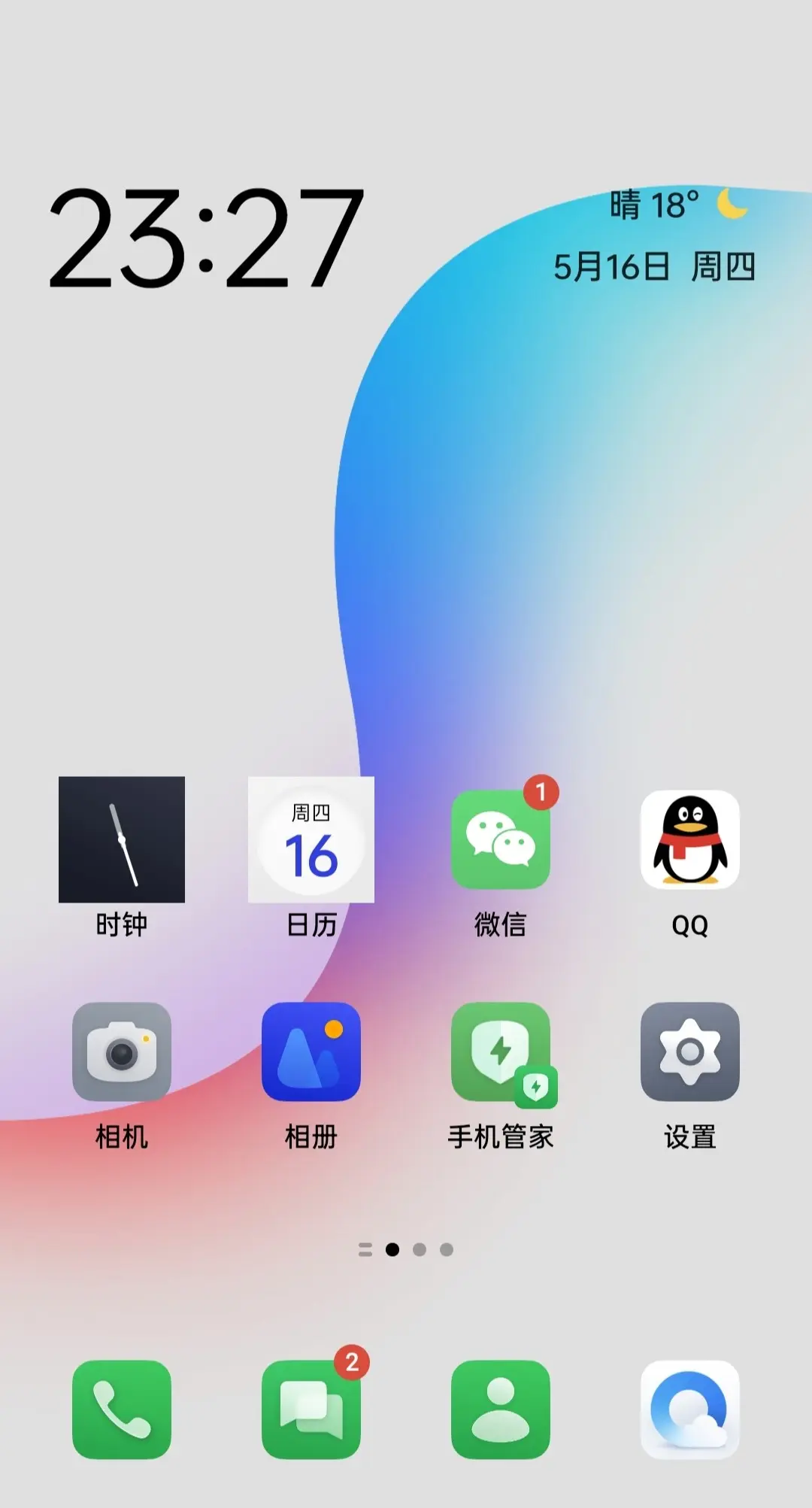This screenshot has height=1508, width=812.
Task: Launch 微信 WeChat
Action: click(x=501, y=839)
